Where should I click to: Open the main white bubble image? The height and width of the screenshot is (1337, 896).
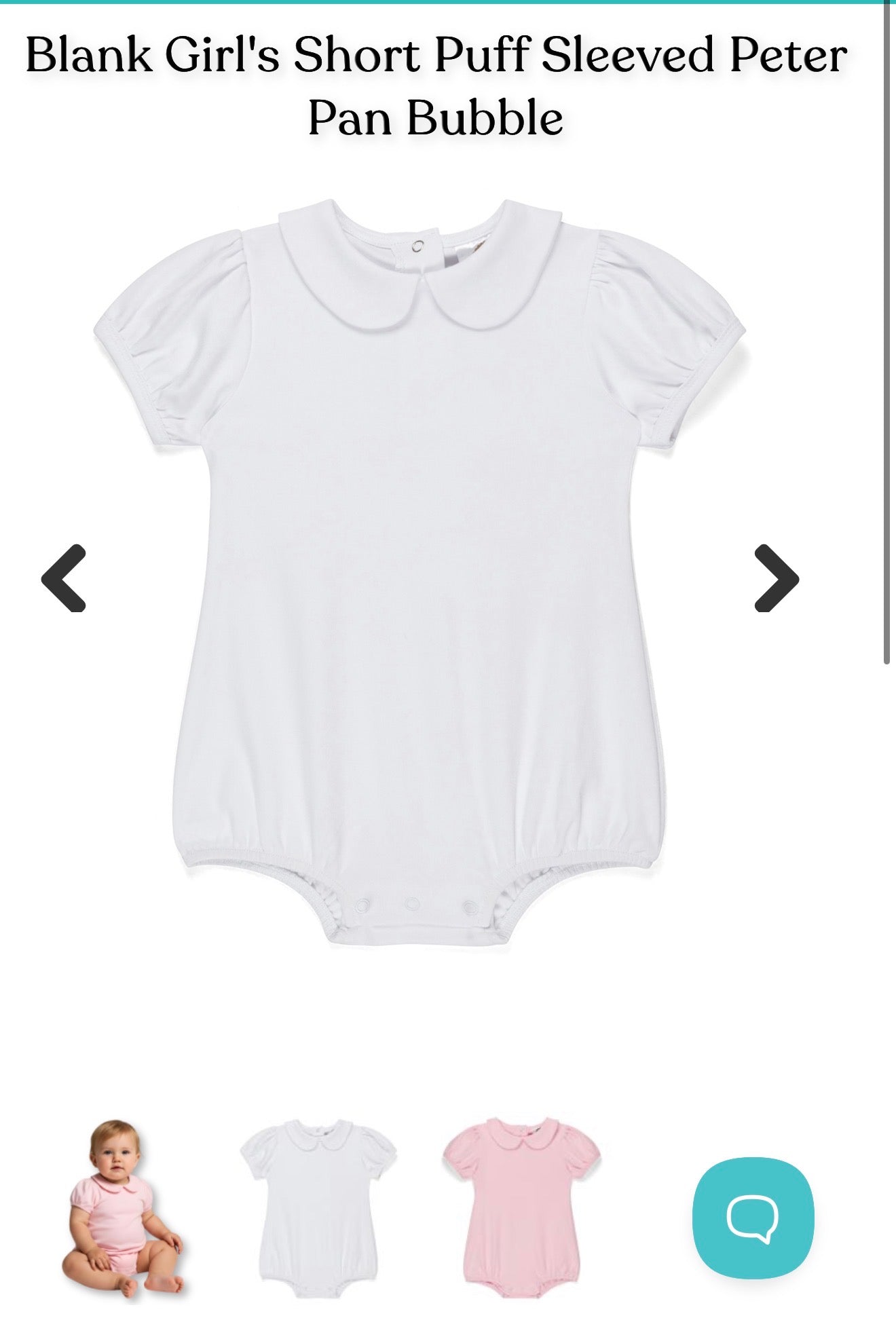coord(419,570)
